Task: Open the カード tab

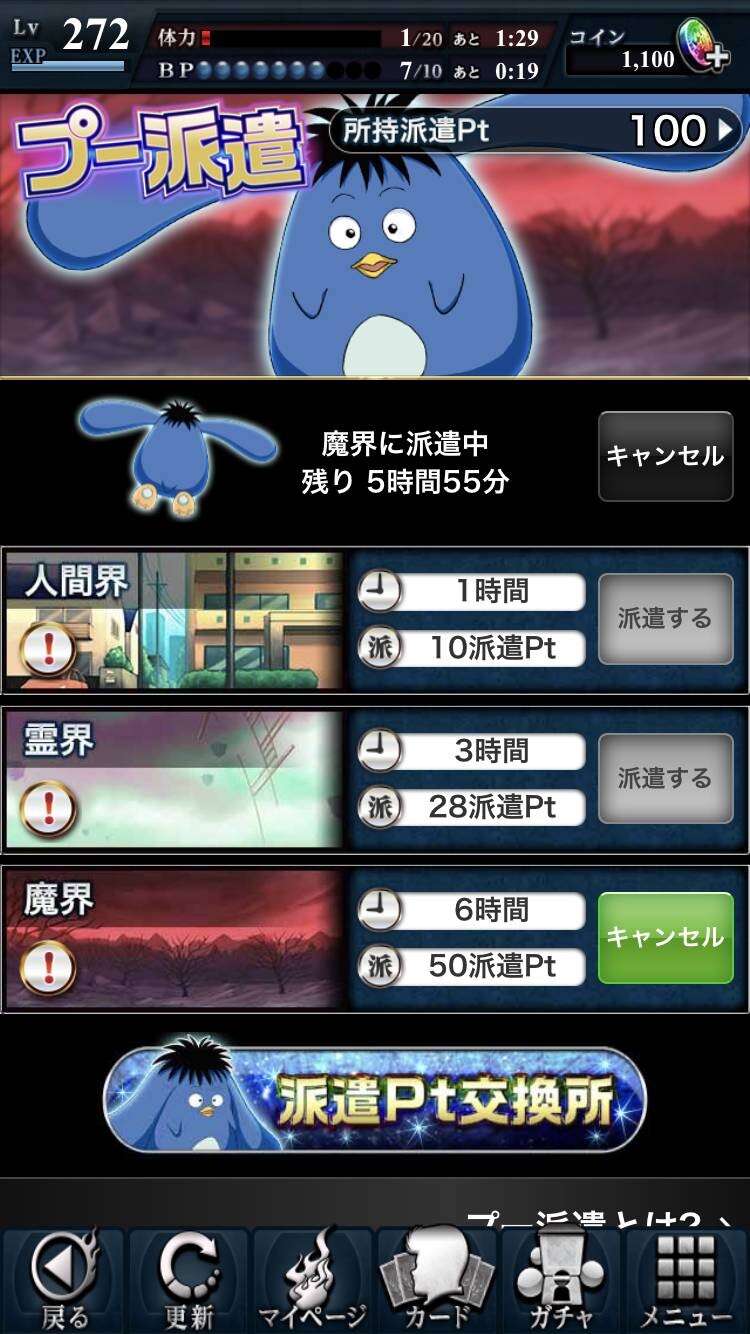Action: tap(437, 1281)
